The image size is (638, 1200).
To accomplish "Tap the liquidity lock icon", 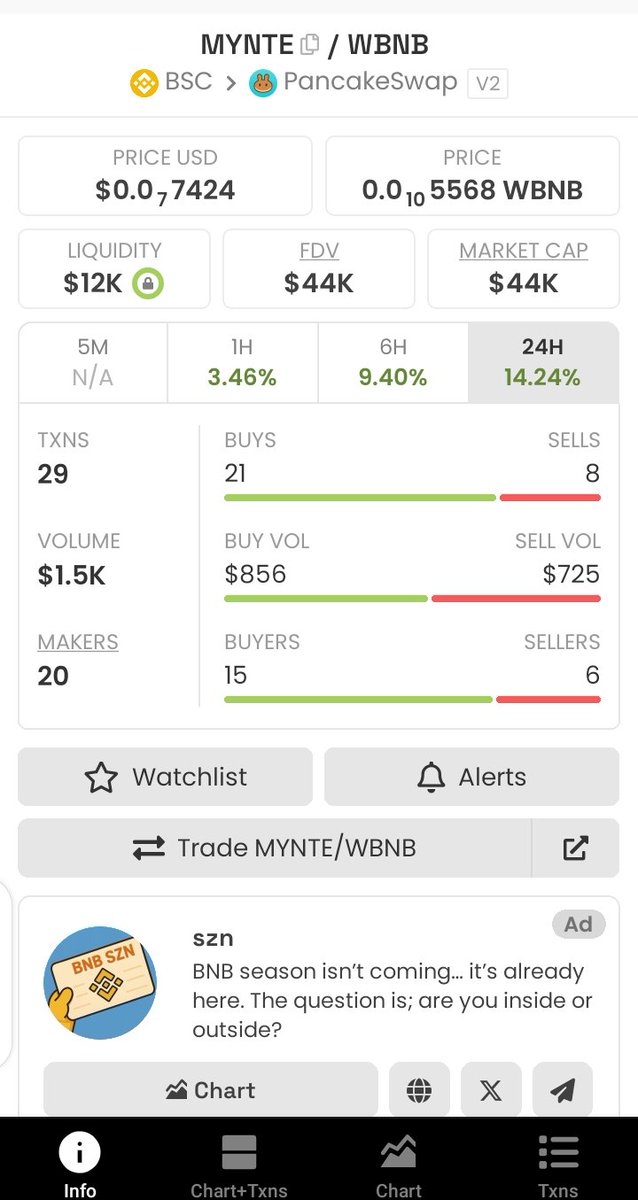I will coord(148,284).
